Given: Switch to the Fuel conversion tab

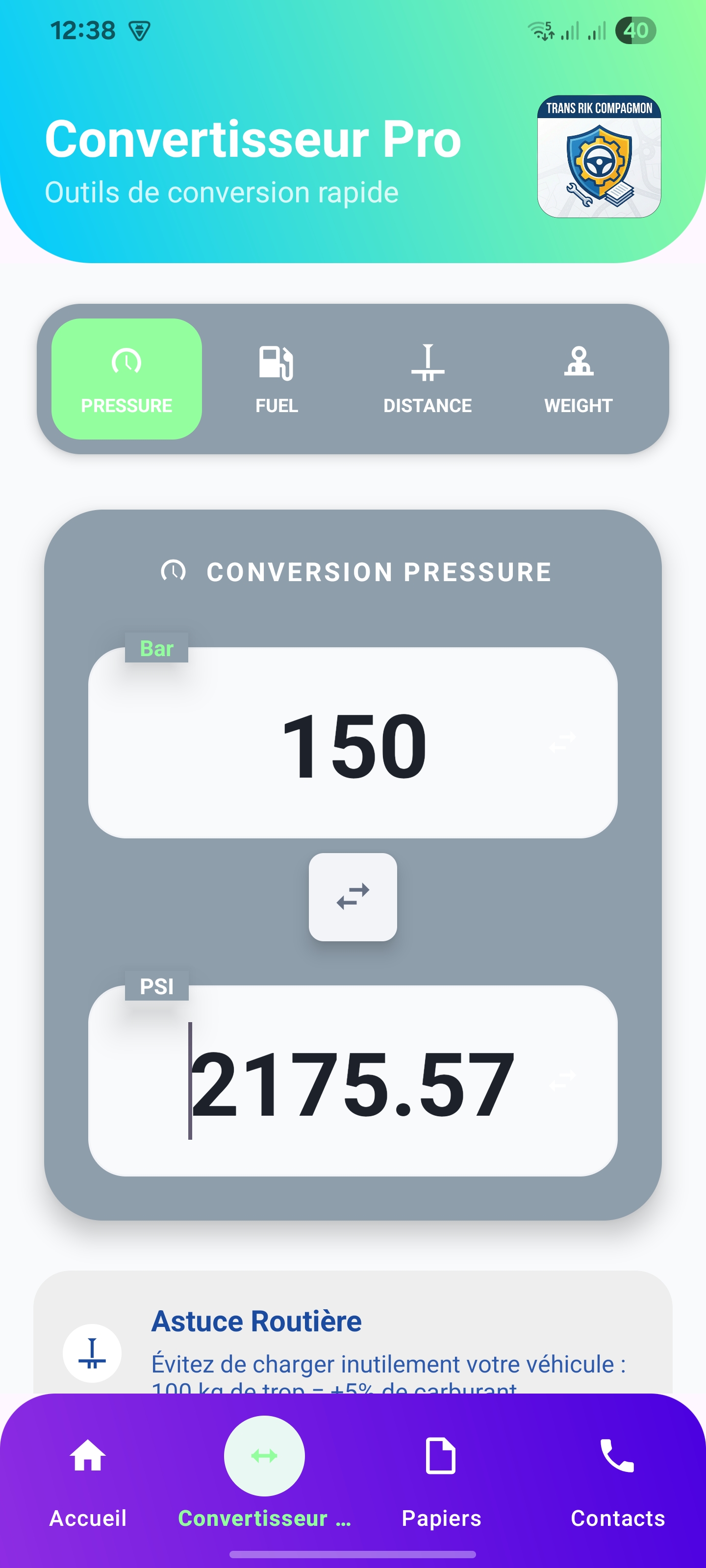Looking at the screenshot, I should point(277,379).
